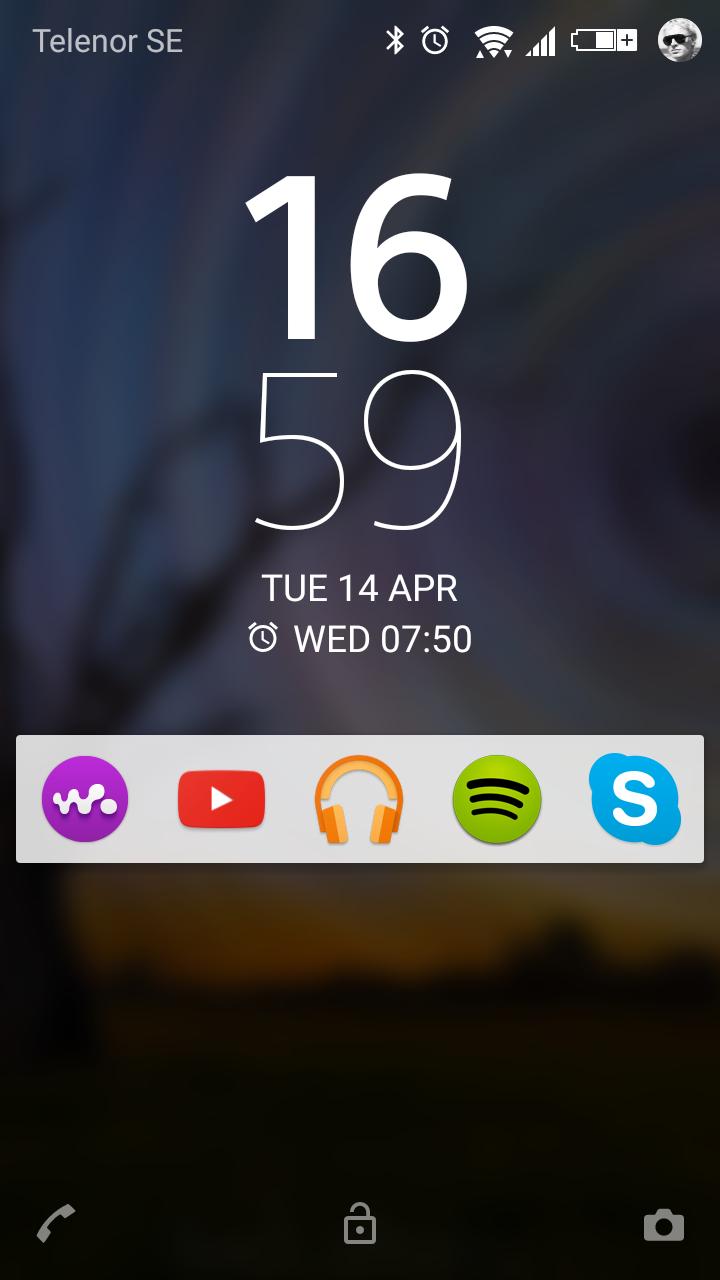The height and width of the screenshot is (1280, 720).
Task: Tap the phone dialer shortcut
Action: (x=56, y=1224)
